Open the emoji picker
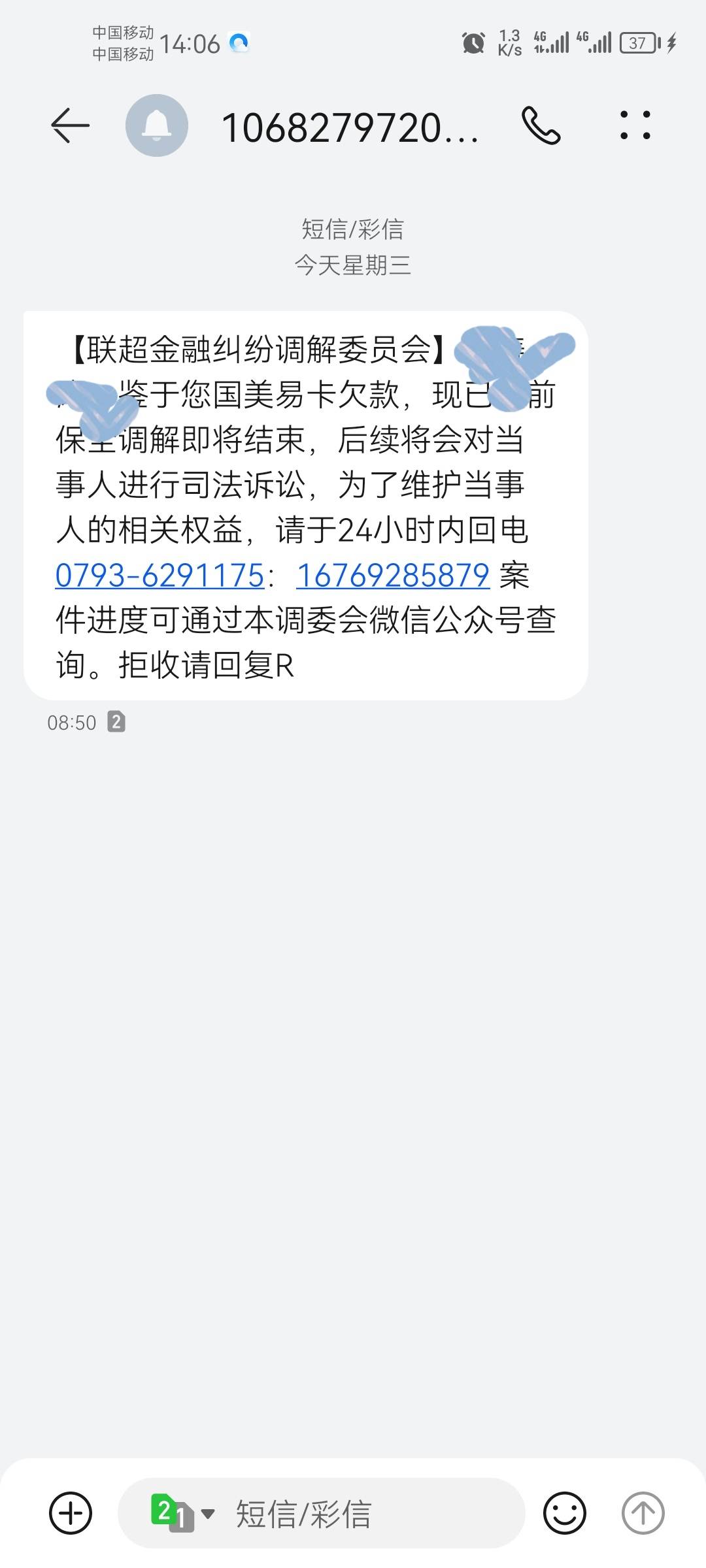Viewport: 706px width, 1568px height. point(565,1513)
